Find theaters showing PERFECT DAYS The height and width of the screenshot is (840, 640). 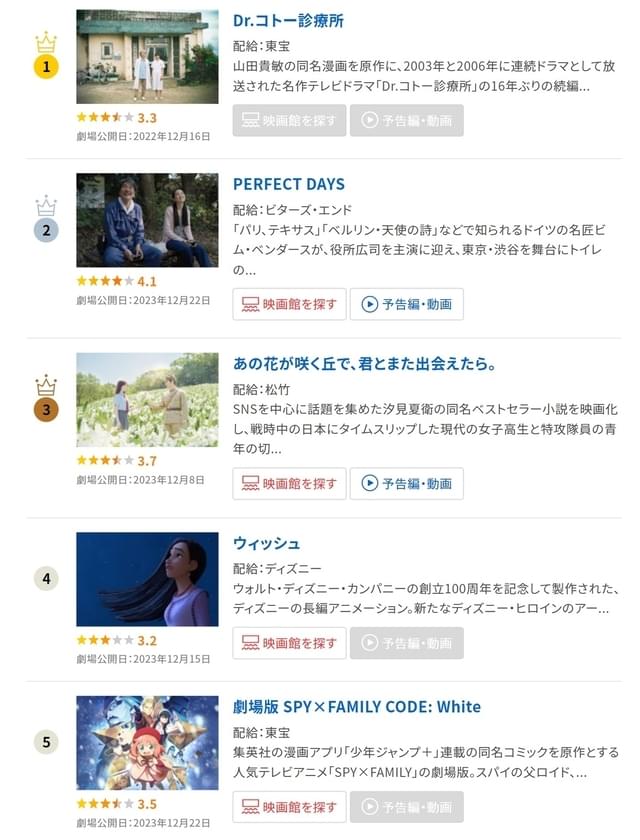point(289,304)
